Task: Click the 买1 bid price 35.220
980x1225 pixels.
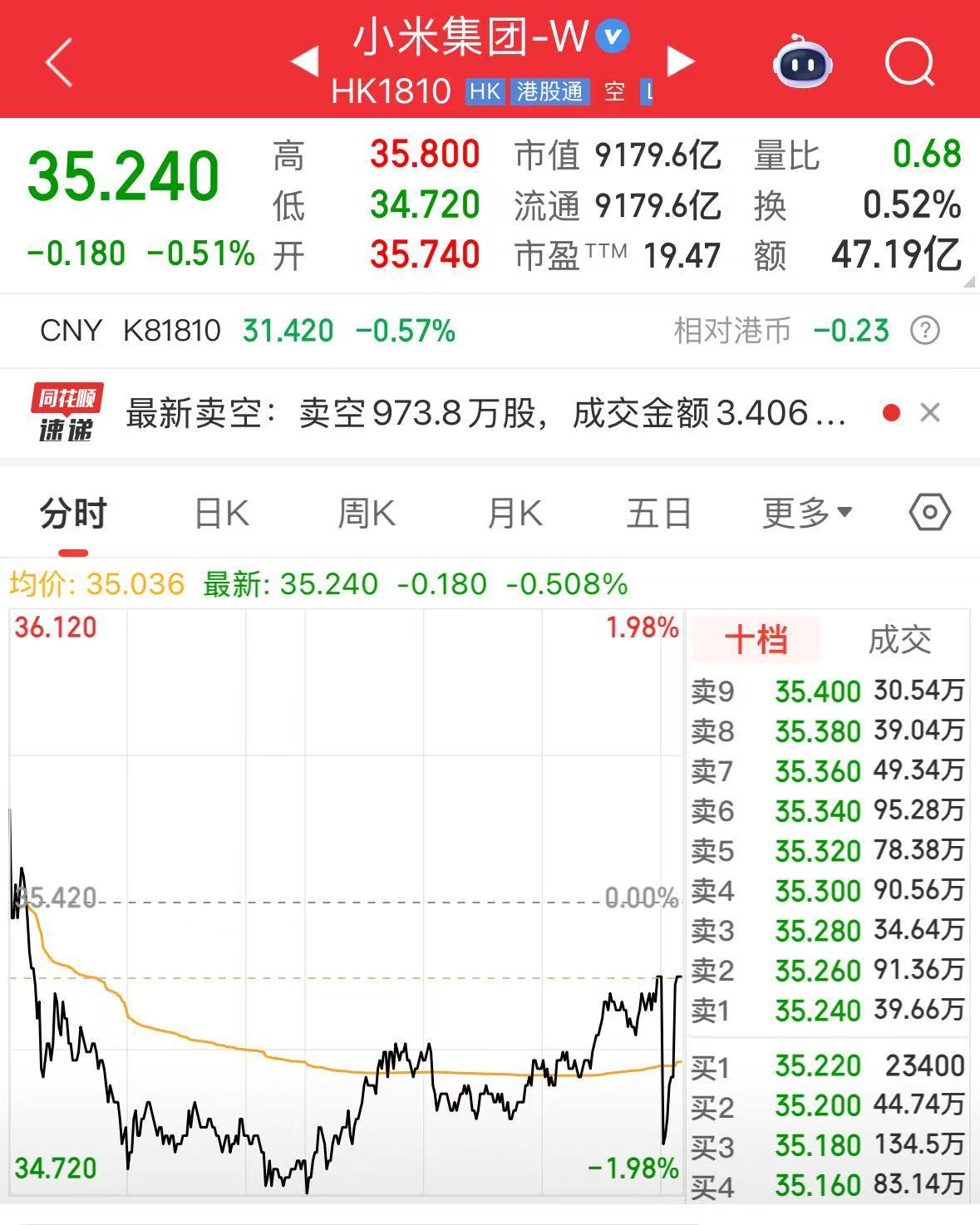Action: (820, 1065)
